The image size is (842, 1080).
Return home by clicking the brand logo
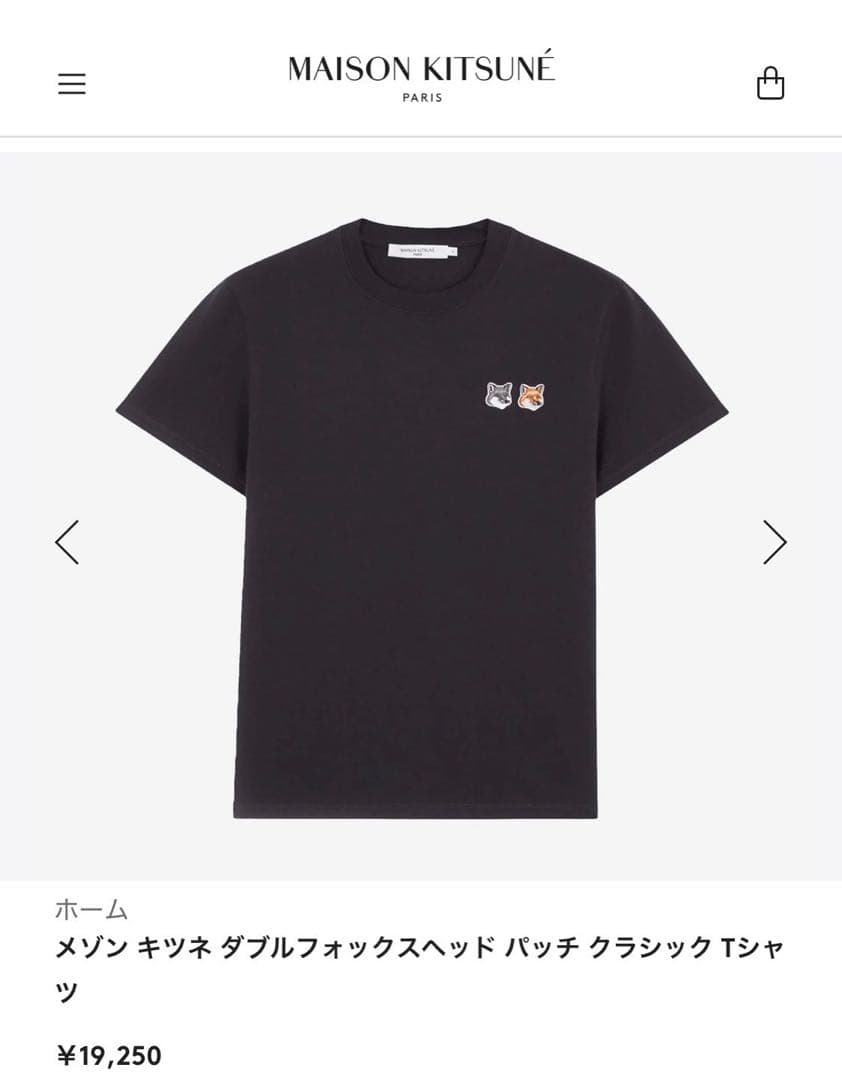click(421, 72)
